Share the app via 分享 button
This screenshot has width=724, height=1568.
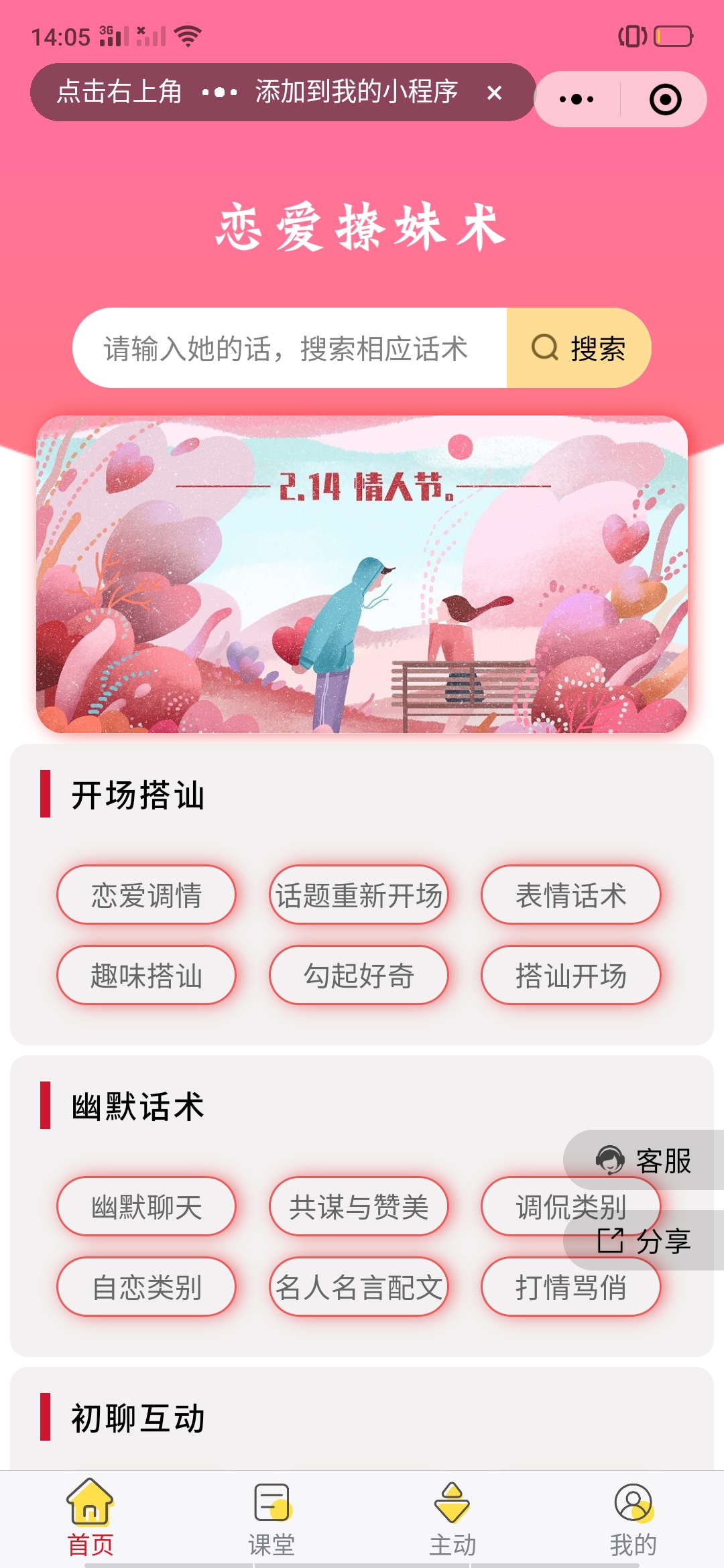[x=644, y=1240]
